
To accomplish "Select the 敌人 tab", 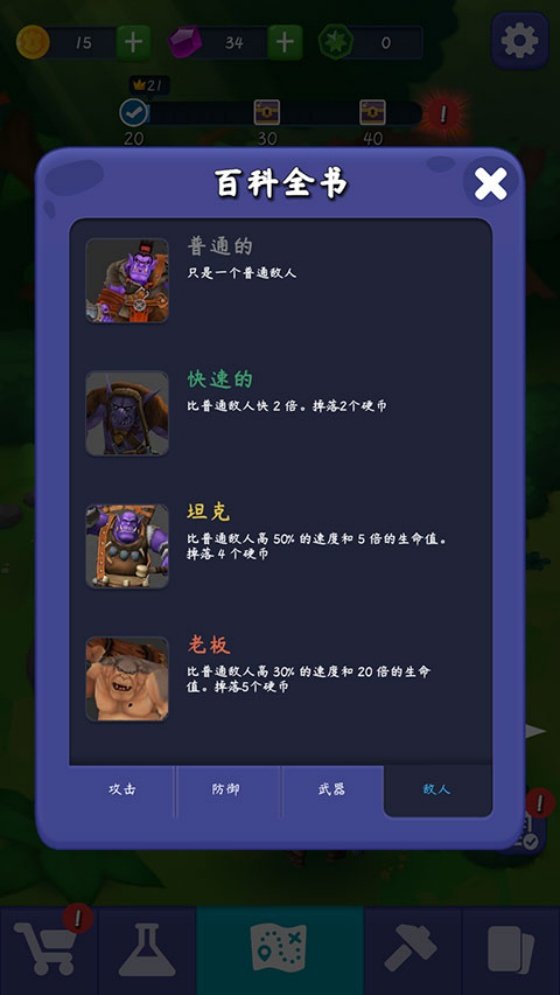I will pyautogui.click(x=437, y=790).
